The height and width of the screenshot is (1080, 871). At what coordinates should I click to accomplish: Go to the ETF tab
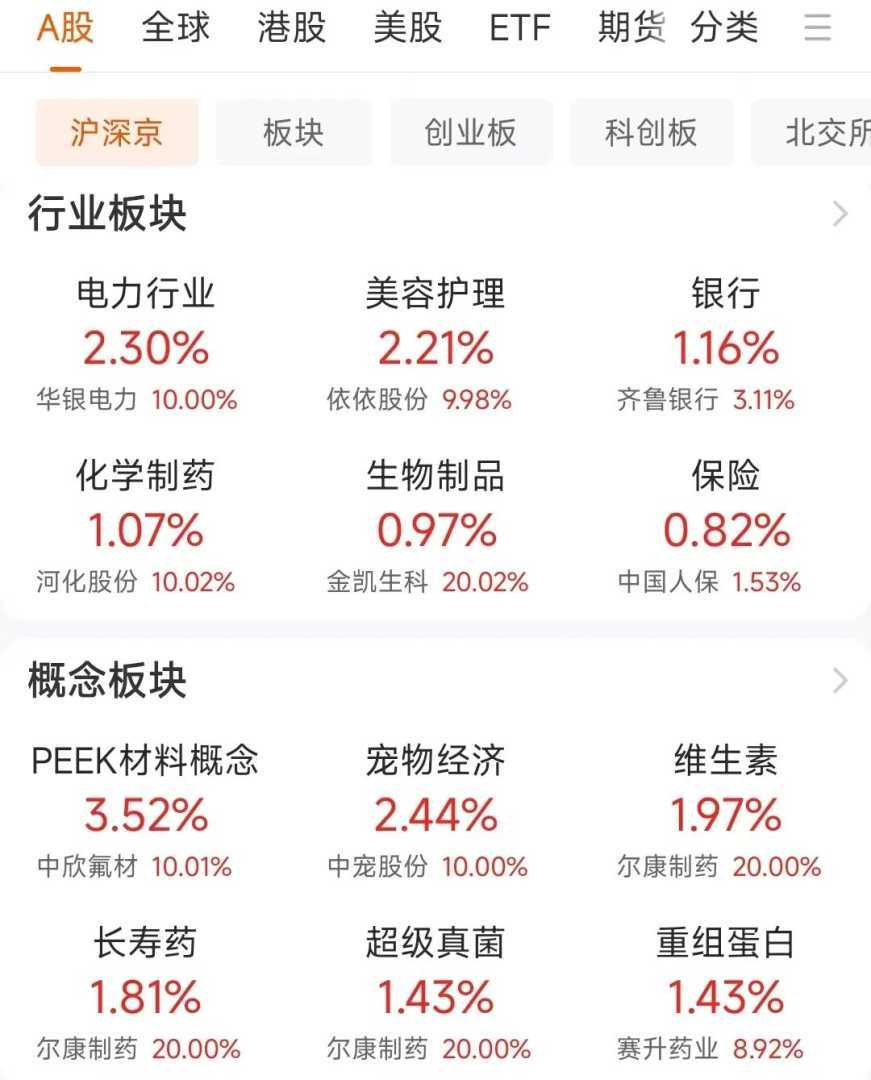point(520,28)
